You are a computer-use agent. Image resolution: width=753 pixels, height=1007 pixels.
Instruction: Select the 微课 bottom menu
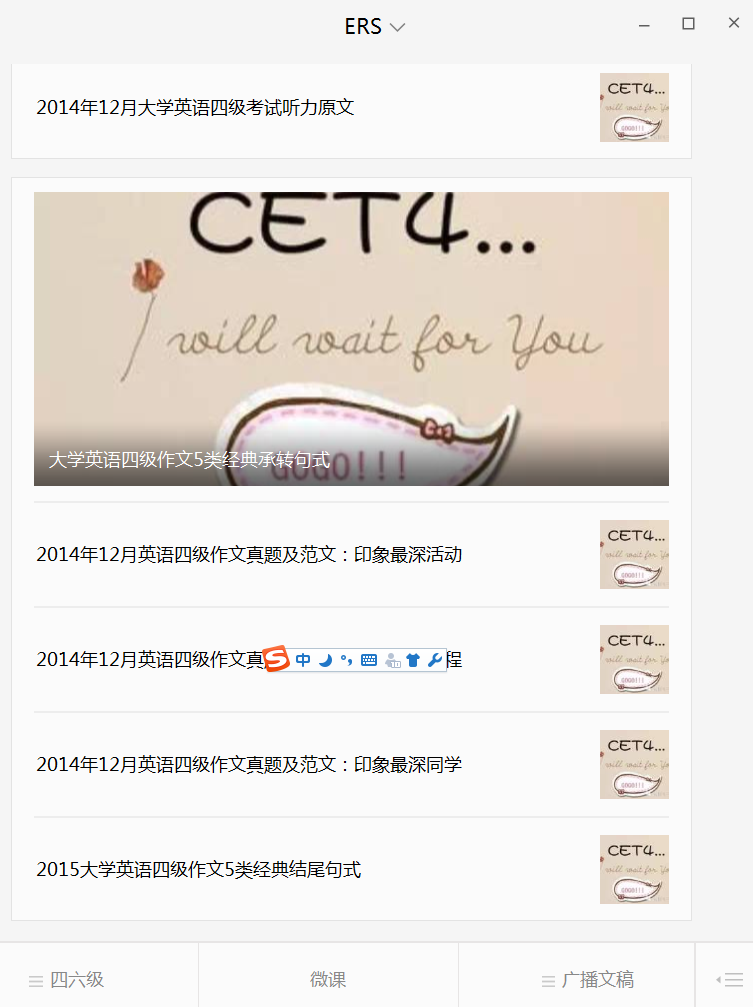coord(328,980)
